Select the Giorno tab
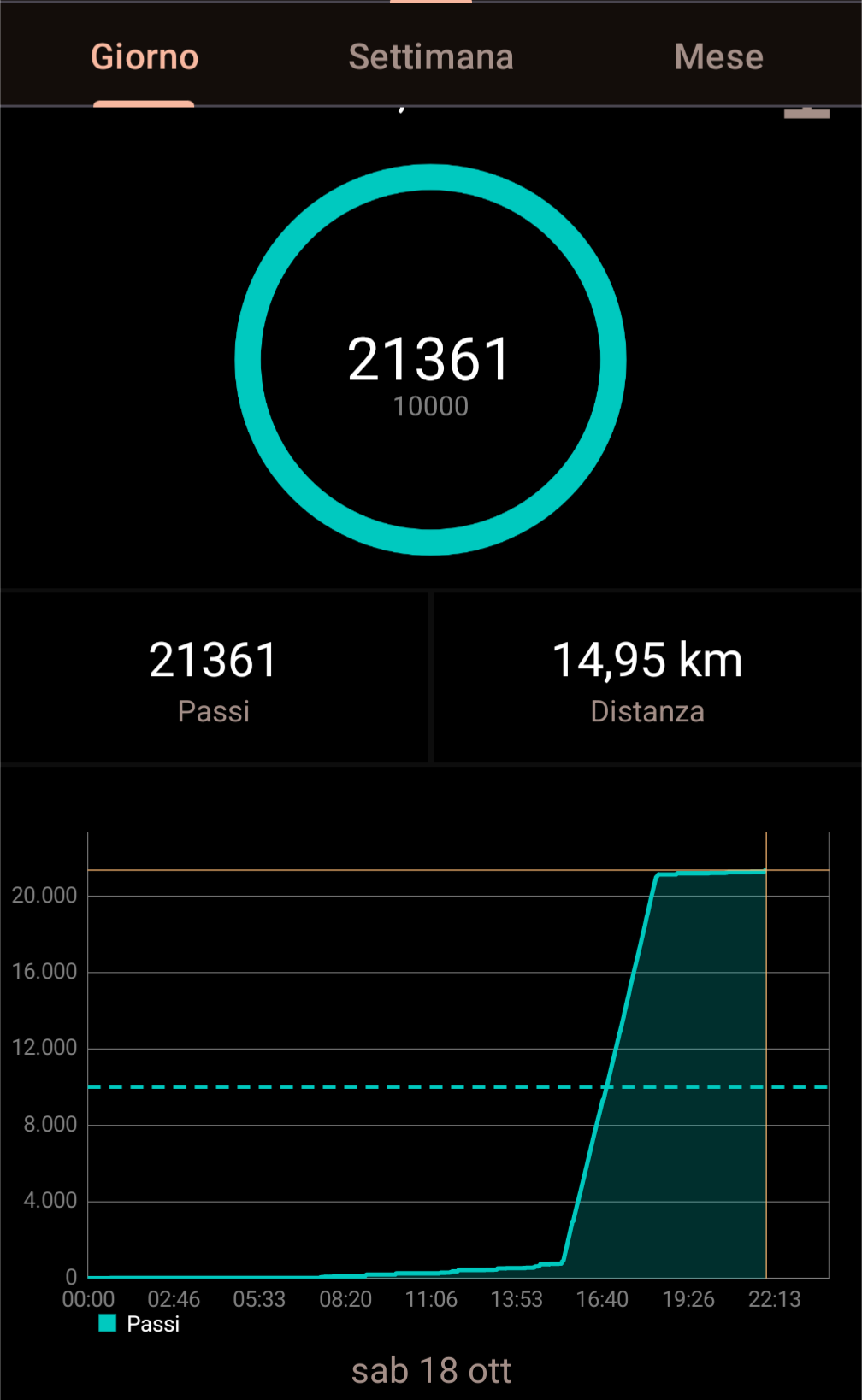862x1400 pixels. click(x=145, y=57)
